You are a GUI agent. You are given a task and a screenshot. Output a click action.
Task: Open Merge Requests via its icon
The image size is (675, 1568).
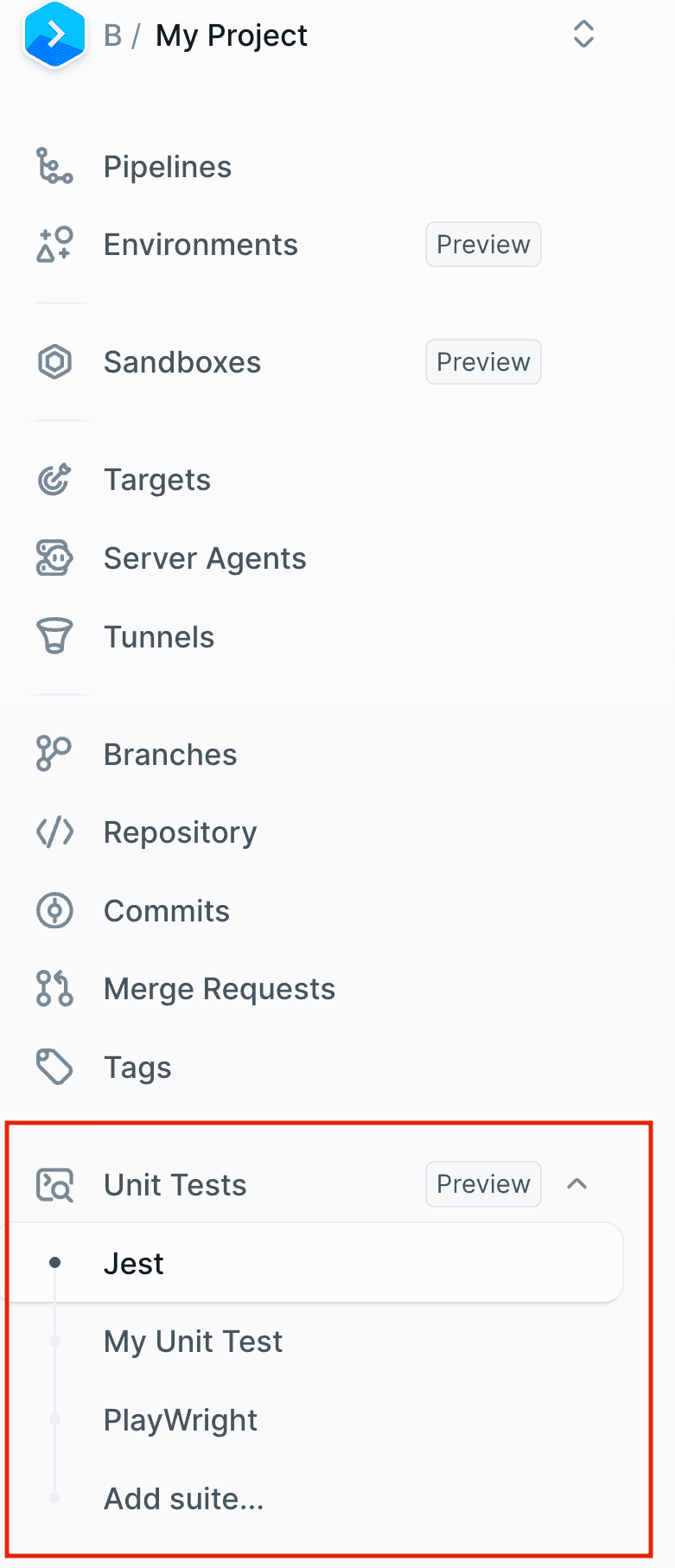point(54,989)
